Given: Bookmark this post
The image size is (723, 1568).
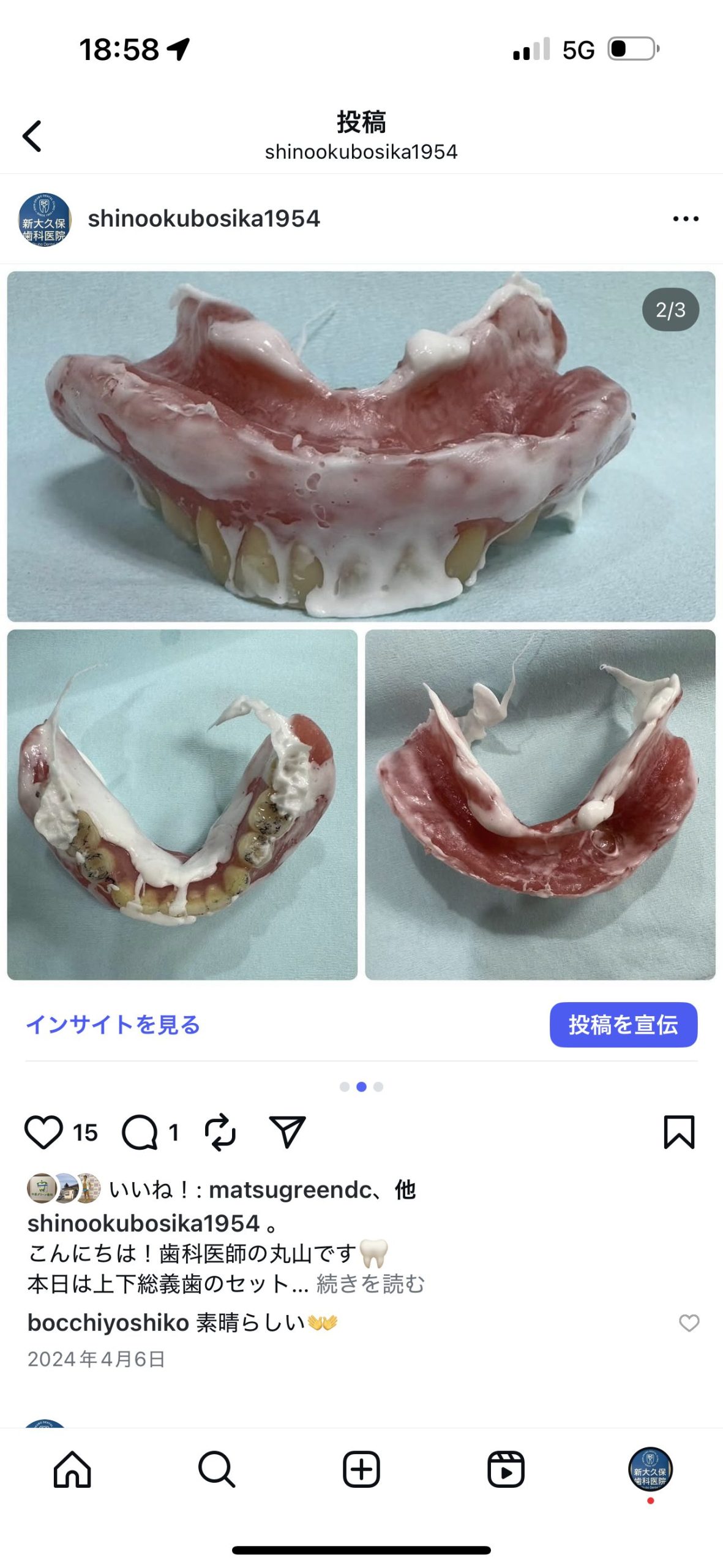Looking at the screenshot, I should pos(679,1132).
